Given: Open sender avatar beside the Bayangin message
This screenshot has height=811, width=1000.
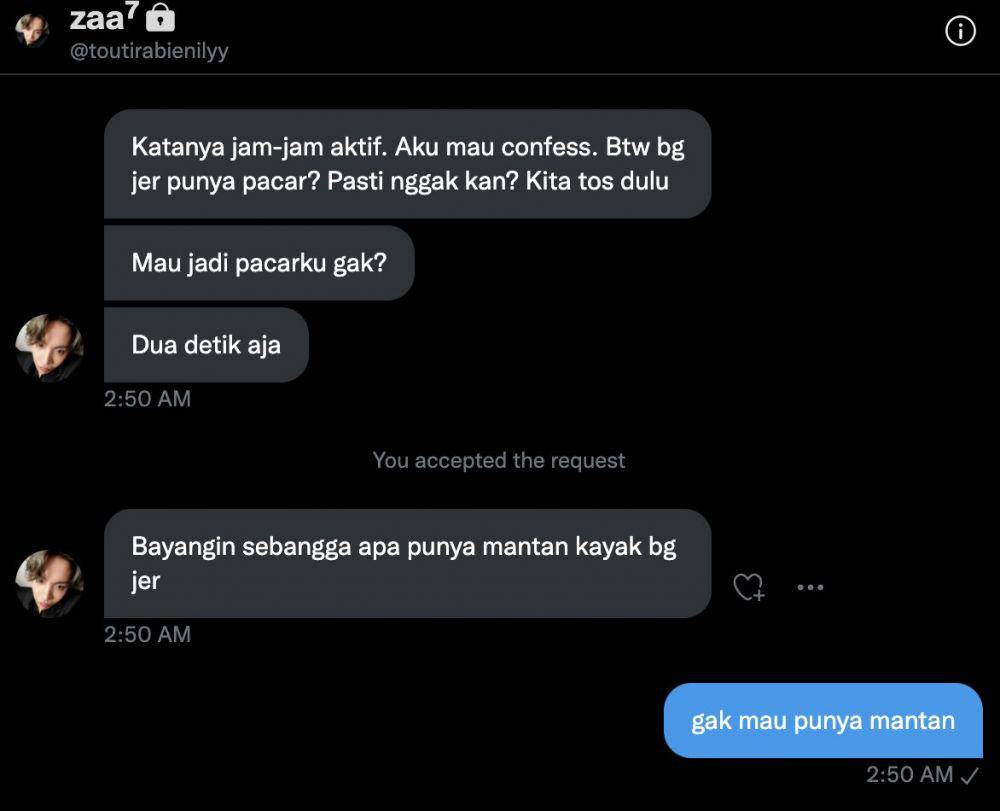Looking at the screenshot, I should click(x=49, y=583).
